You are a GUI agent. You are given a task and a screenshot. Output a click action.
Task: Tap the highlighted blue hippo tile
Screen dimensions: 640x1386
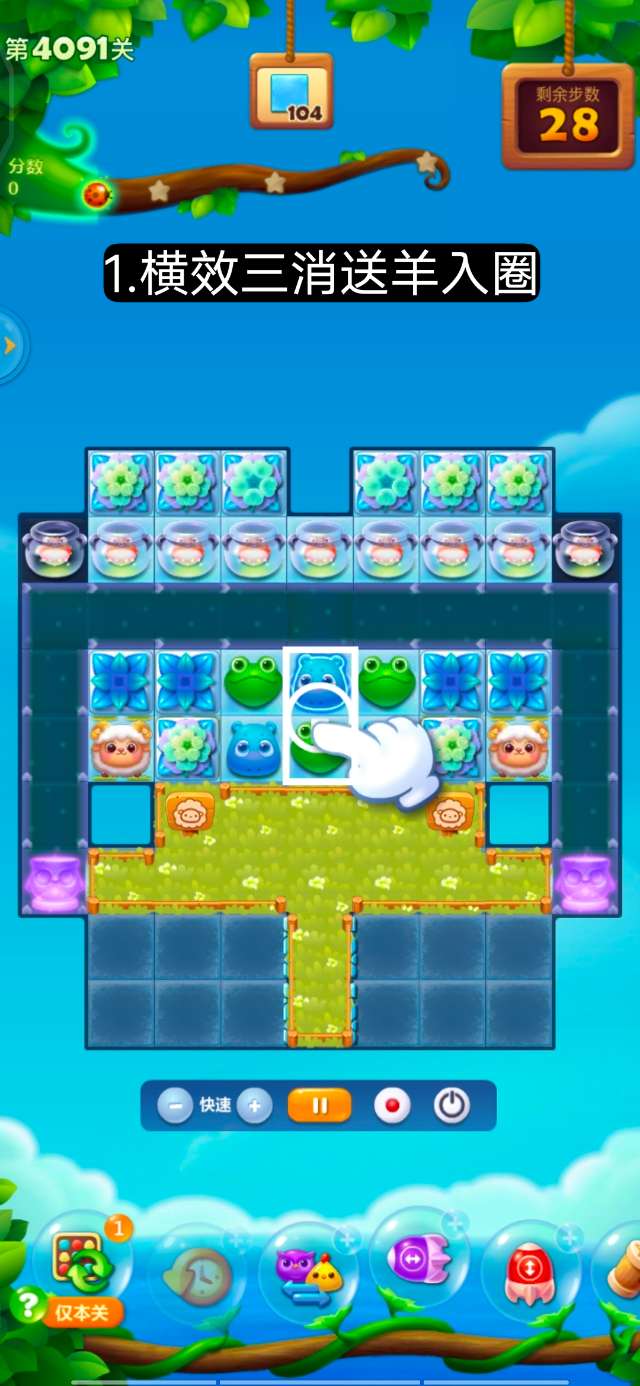click(320, 681)
